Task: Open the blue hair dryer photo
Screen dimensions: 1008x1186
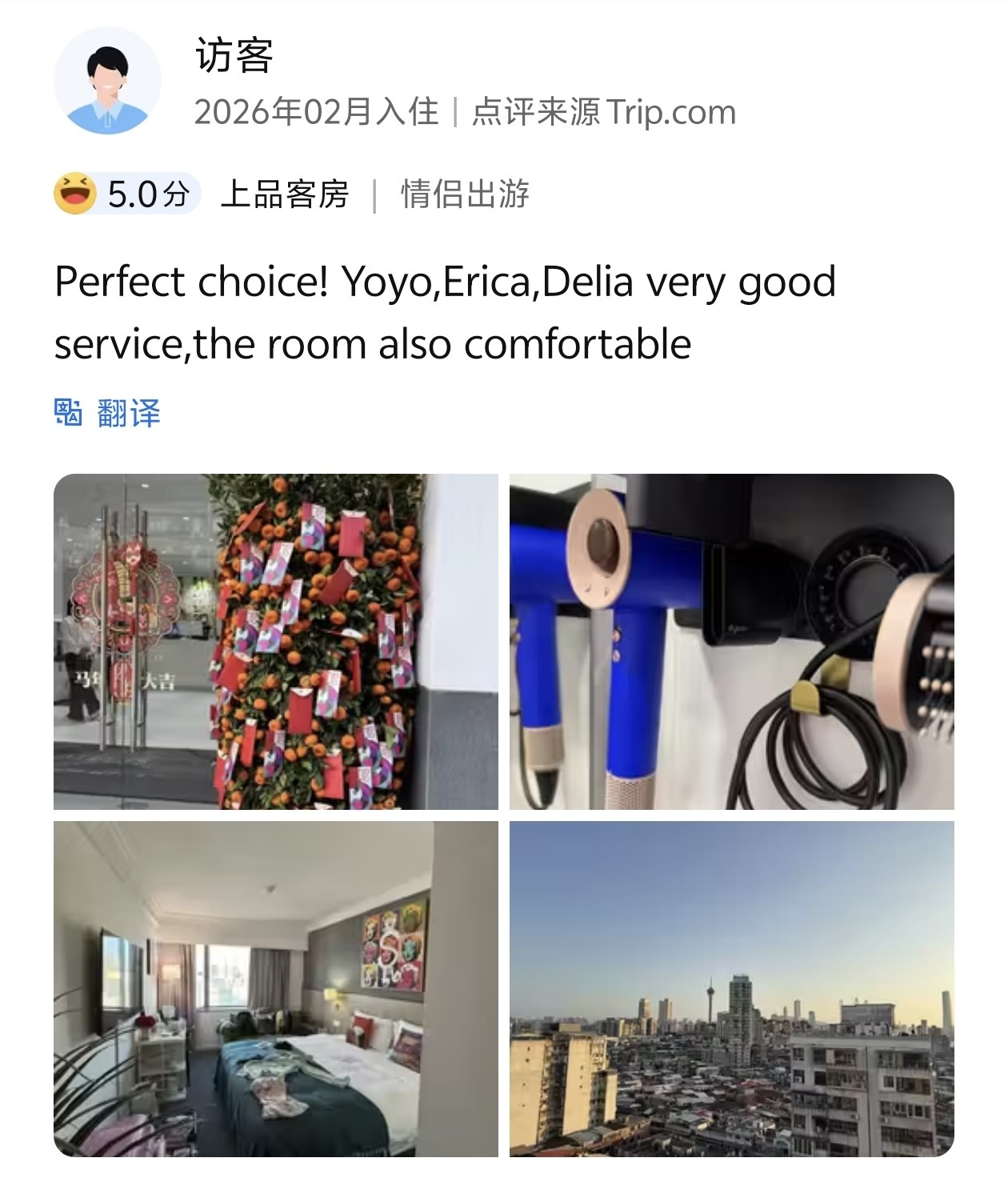Action: coord(731,641)
